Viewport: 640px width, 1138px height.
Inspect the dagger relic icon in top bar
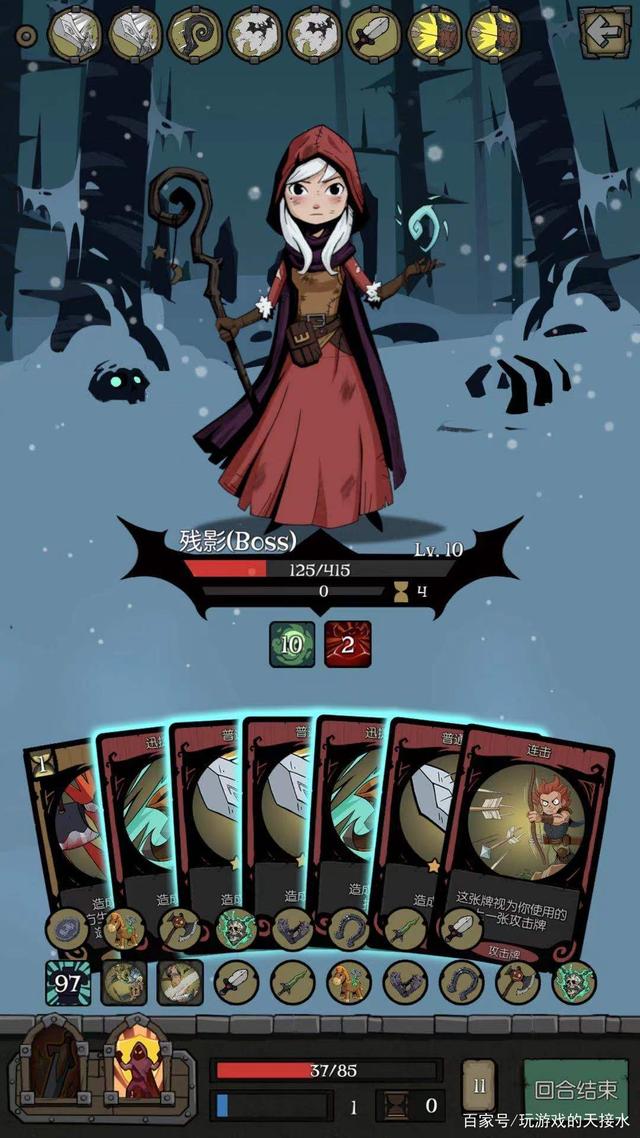pyautogui.click(x=374, y=34)
